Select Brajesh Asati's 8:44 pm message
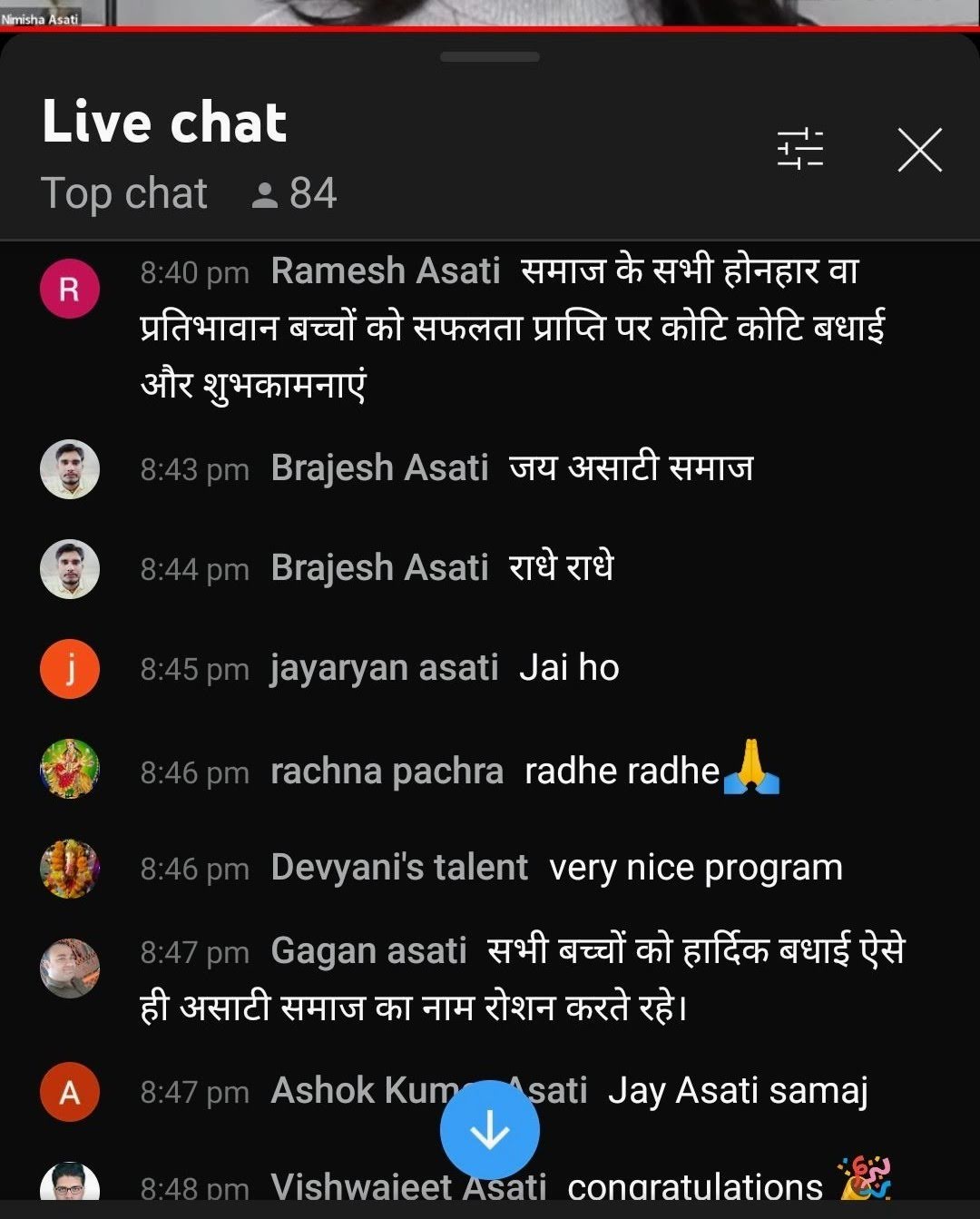This screenshot has height=1219, width=980. (442, 568)
